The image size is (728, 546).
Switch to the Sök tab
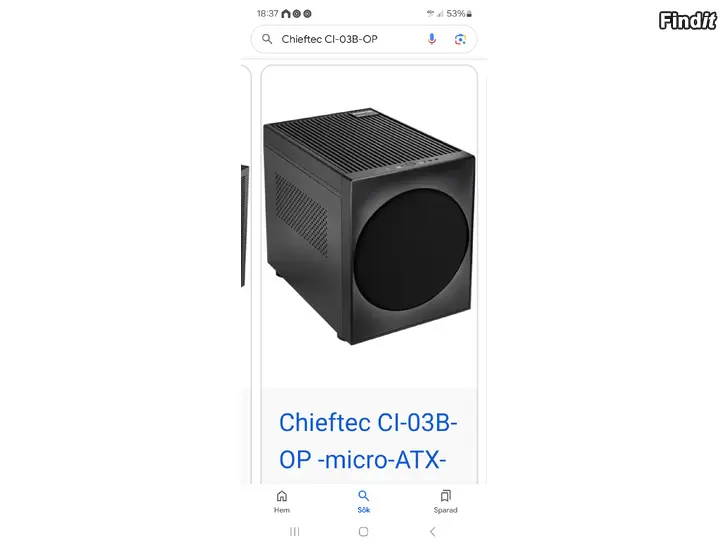(363, 501)
